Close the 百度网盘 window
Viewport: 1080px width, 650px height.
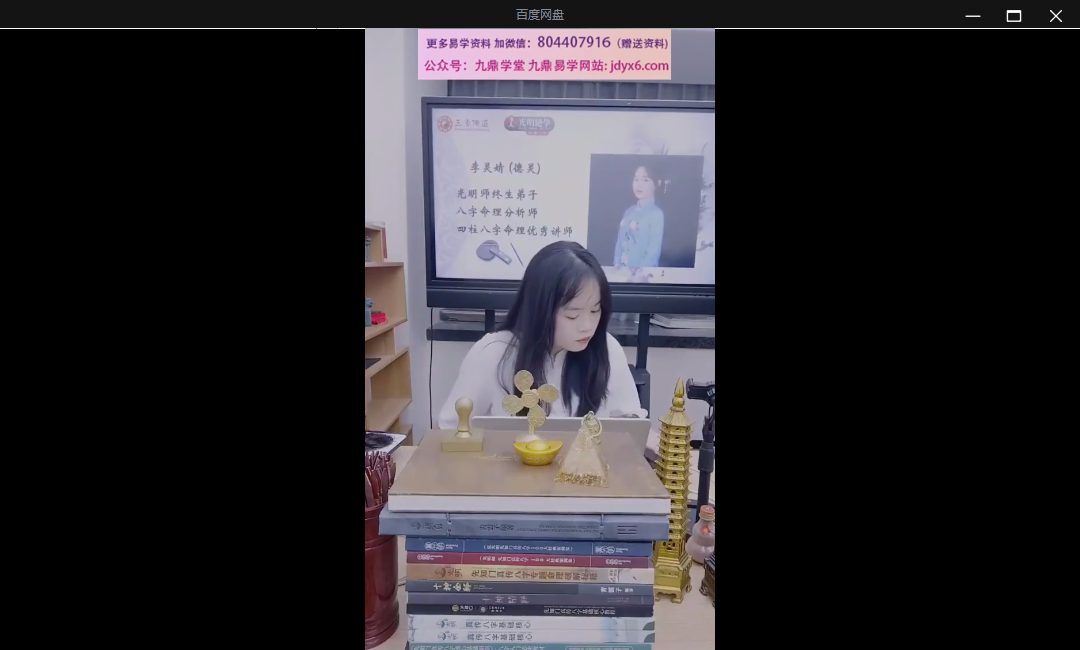[1055, 15]
